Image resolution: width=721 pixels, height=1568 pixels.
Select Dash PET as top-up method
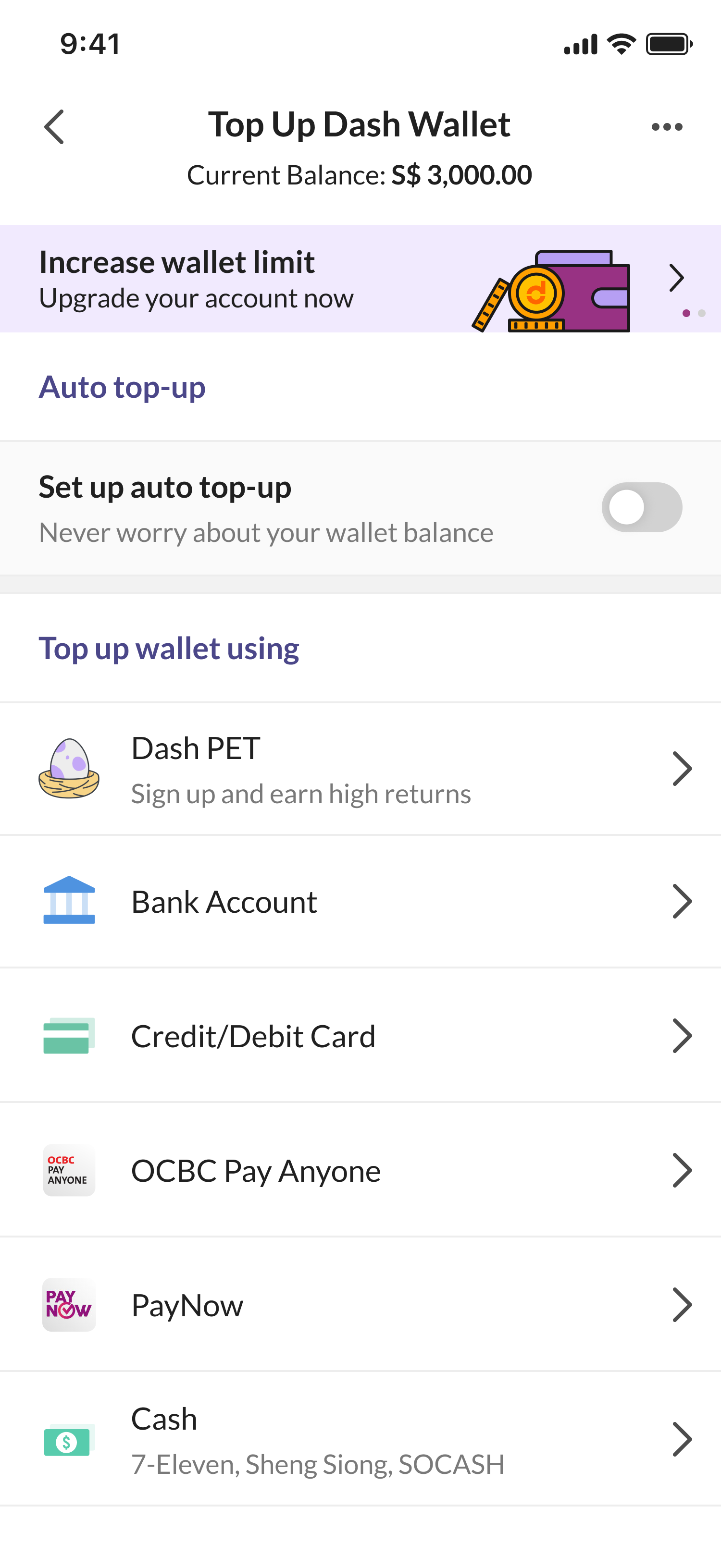pos(360,769)
